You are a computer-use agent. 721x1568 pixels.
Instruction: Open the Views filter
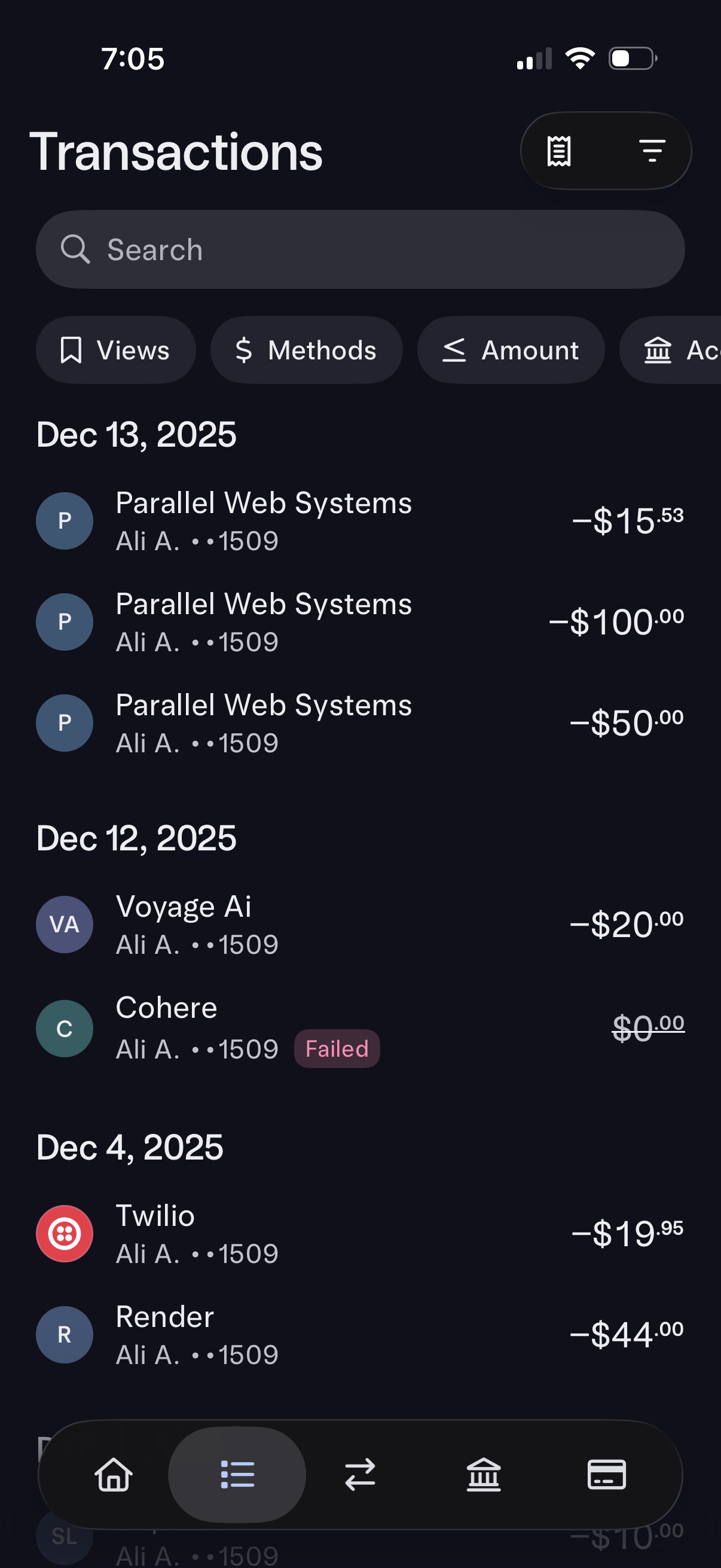(x=115, y=350)
